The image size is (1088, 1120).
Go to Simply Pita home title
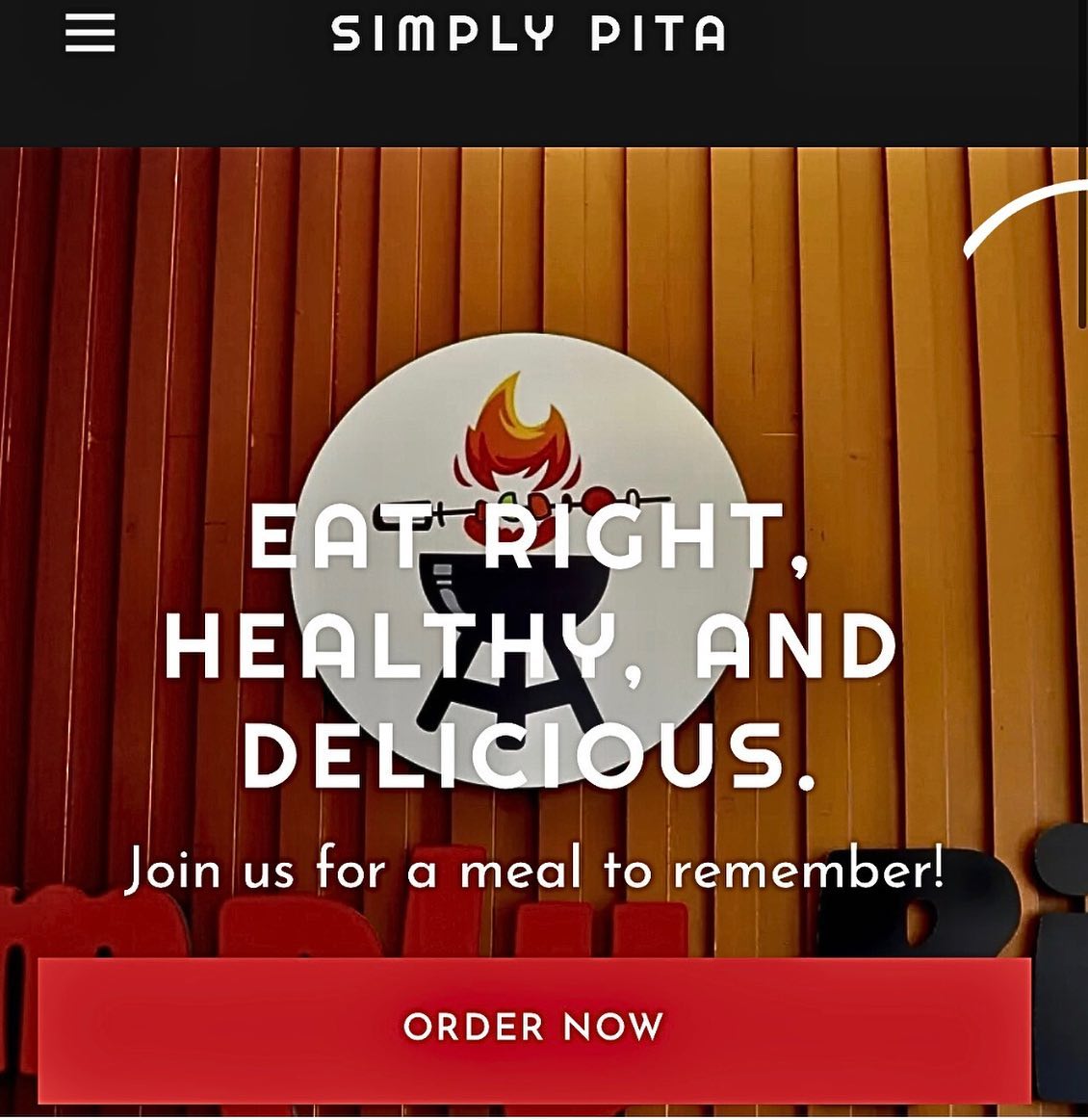click(x=530, y=34)
